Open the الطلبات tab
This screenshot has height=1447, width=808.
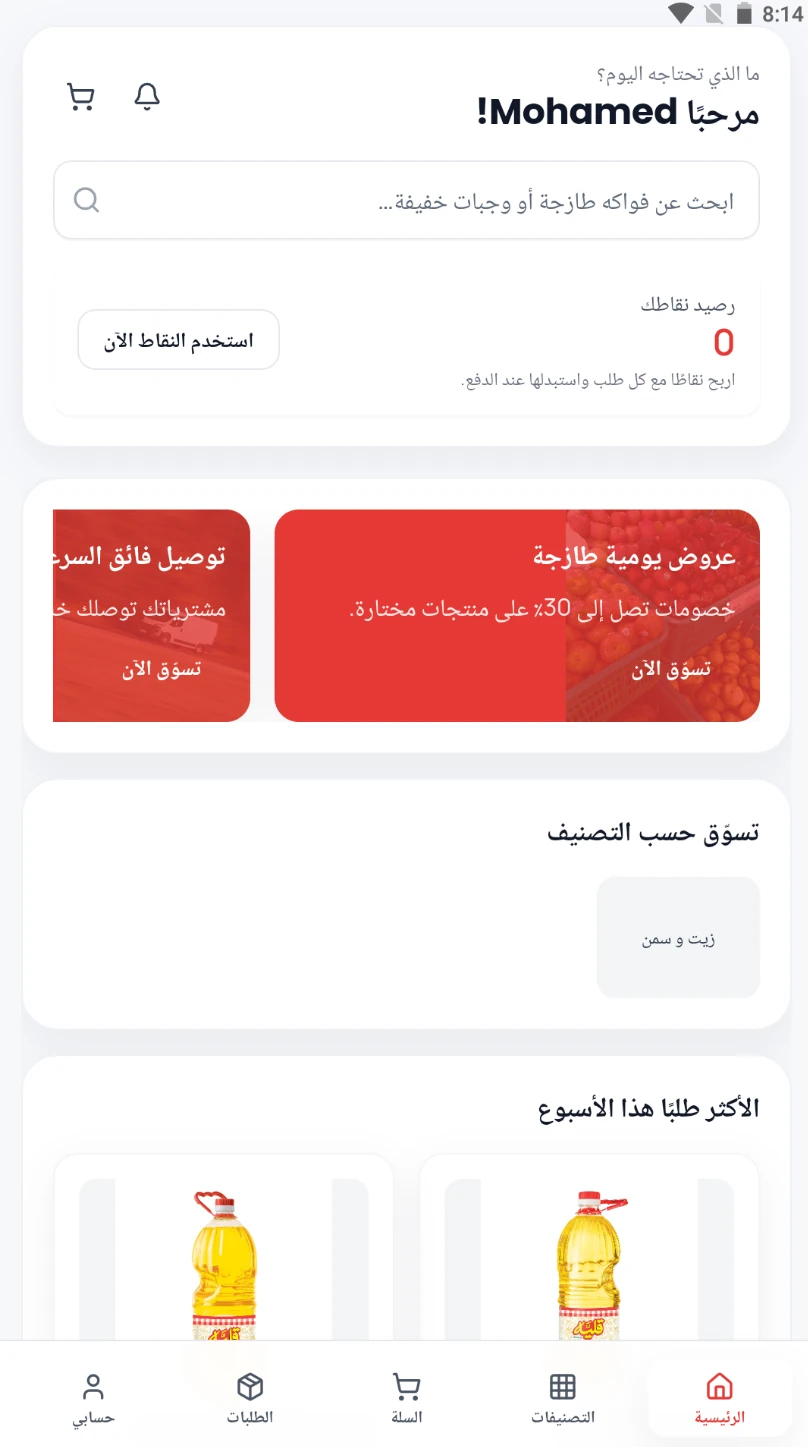coord(249,1398)
